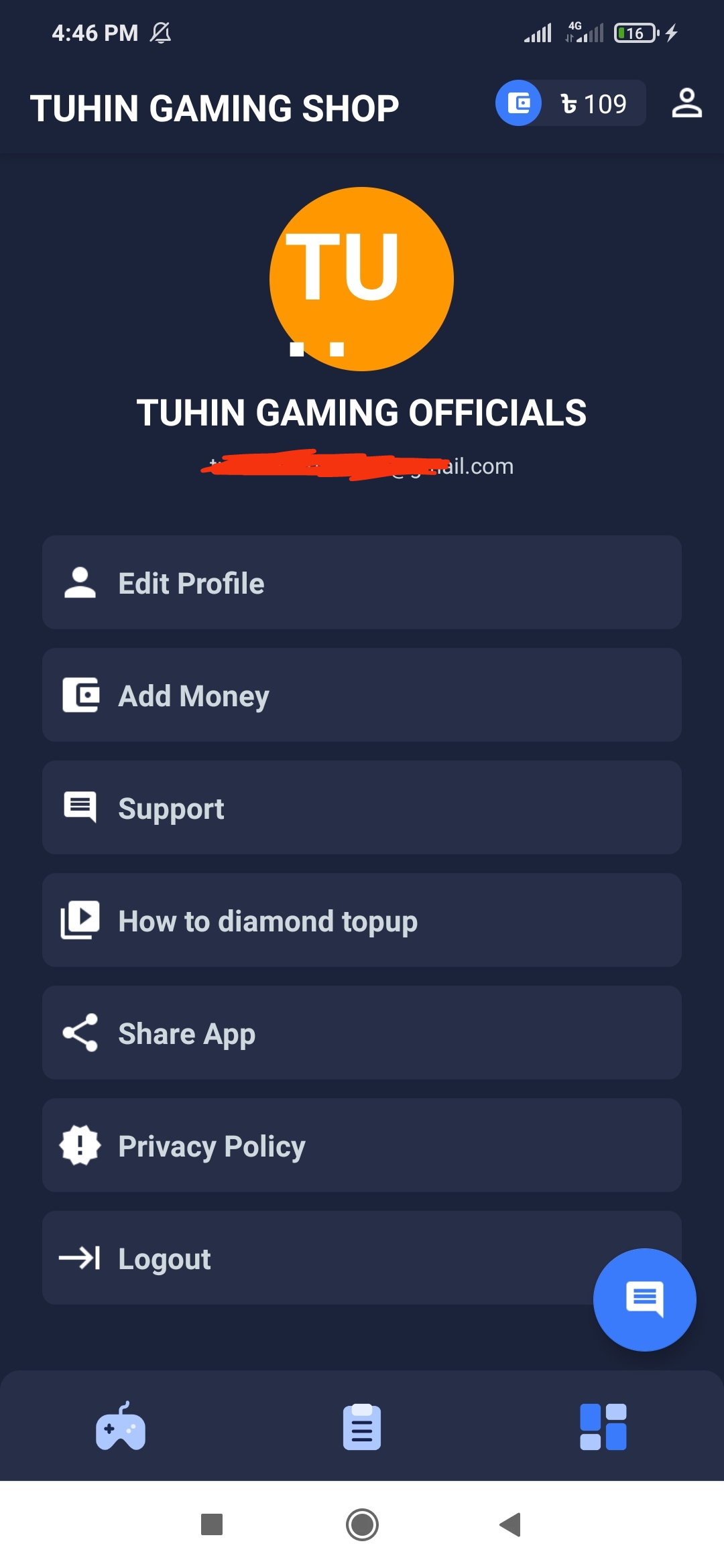This screenshot has height=1568, width=724.
Task: Switch to the gamepad tab
Action: click(x=121, y=1427)
